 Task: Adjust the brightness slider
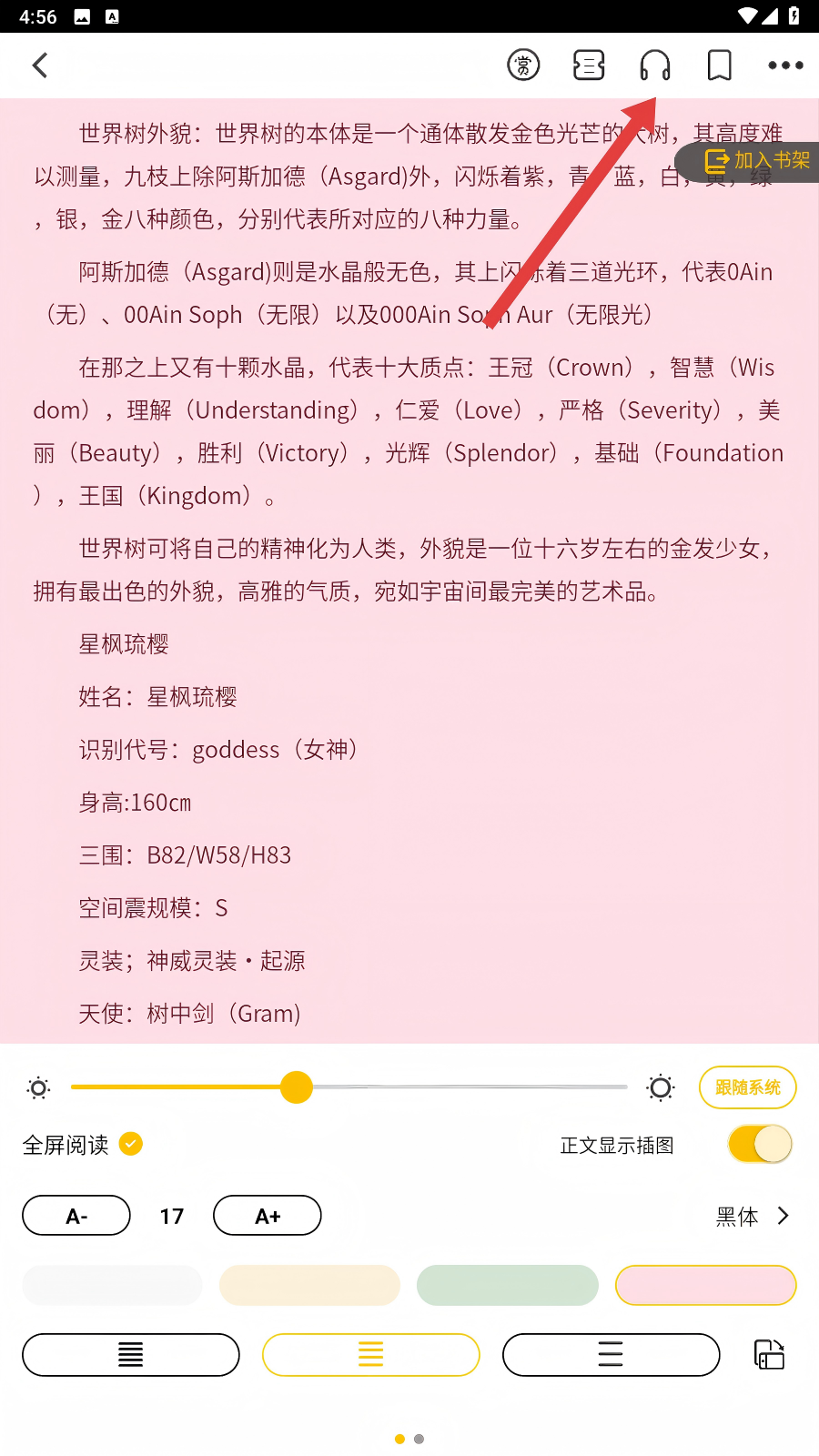click(297, 1087)
